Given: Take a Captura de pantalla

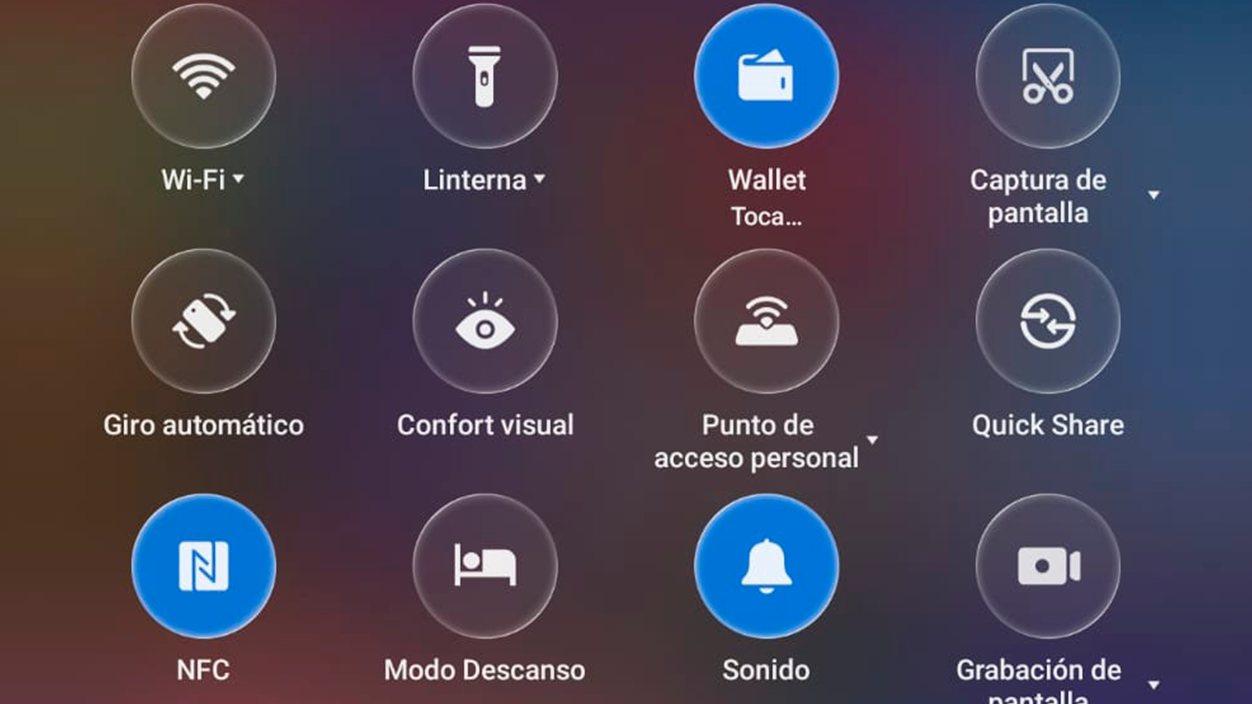Looking at the screenshot, I should click(1047, 76).
